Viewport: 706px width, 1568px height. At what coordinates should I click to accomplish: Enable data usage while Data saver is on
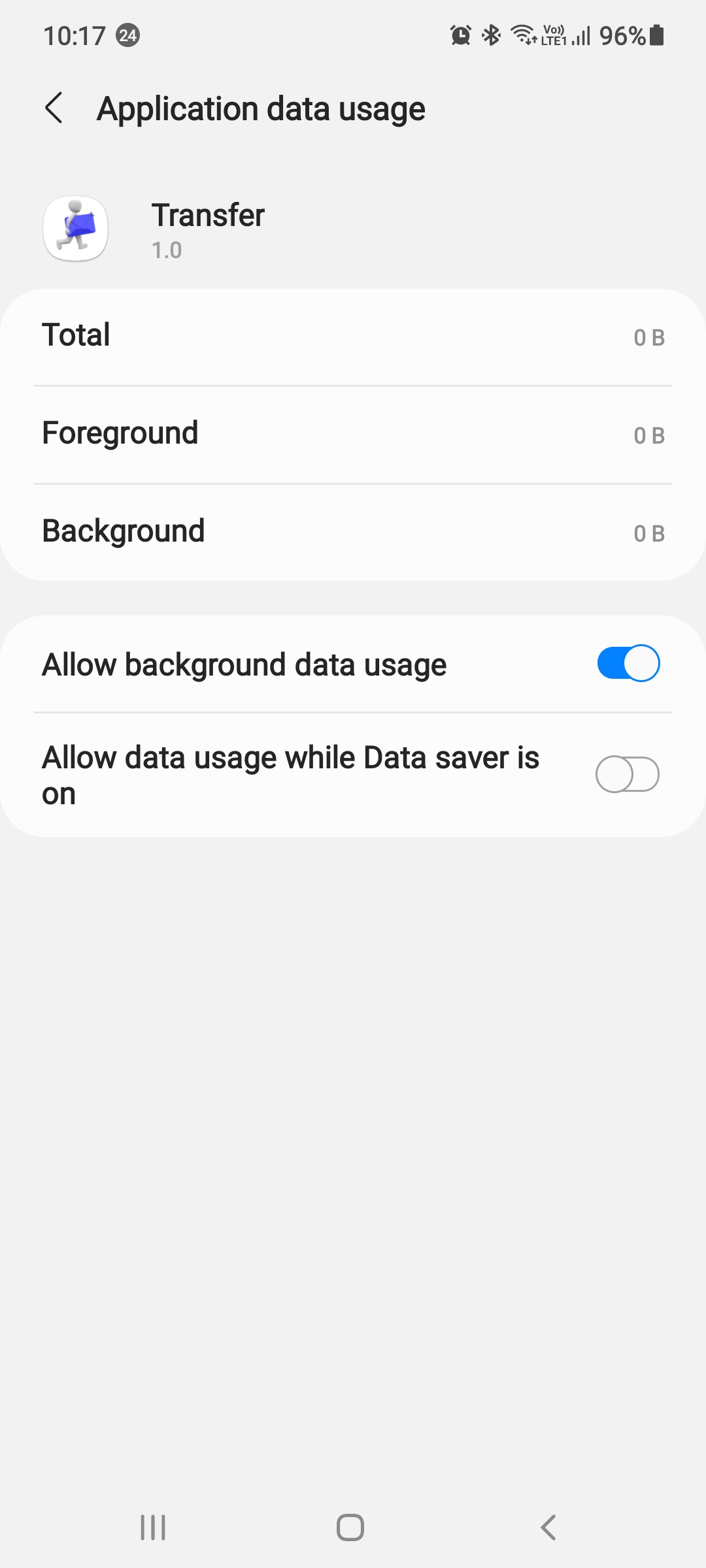[628, 774]
